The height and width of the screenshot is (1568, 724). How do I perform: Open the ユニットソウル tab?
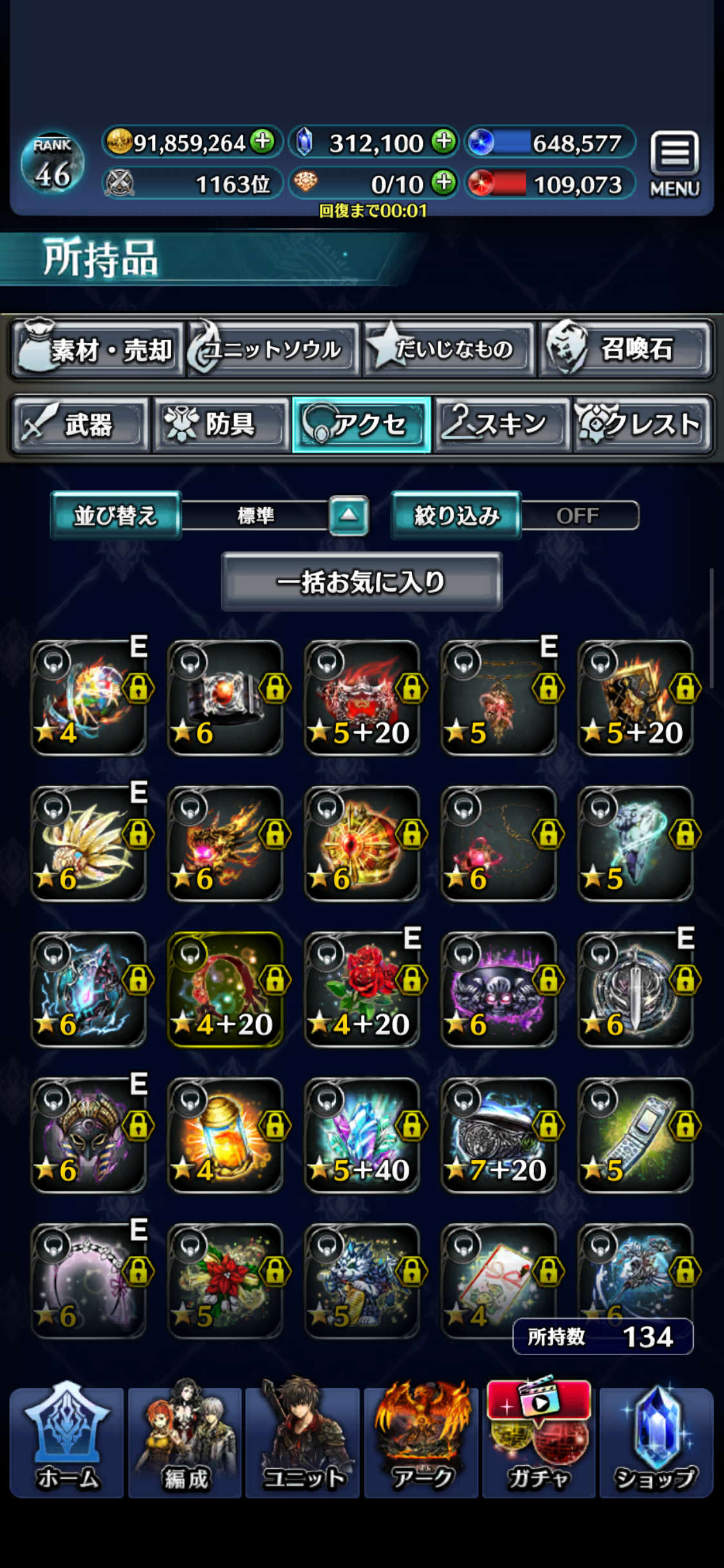click(272, 349)
